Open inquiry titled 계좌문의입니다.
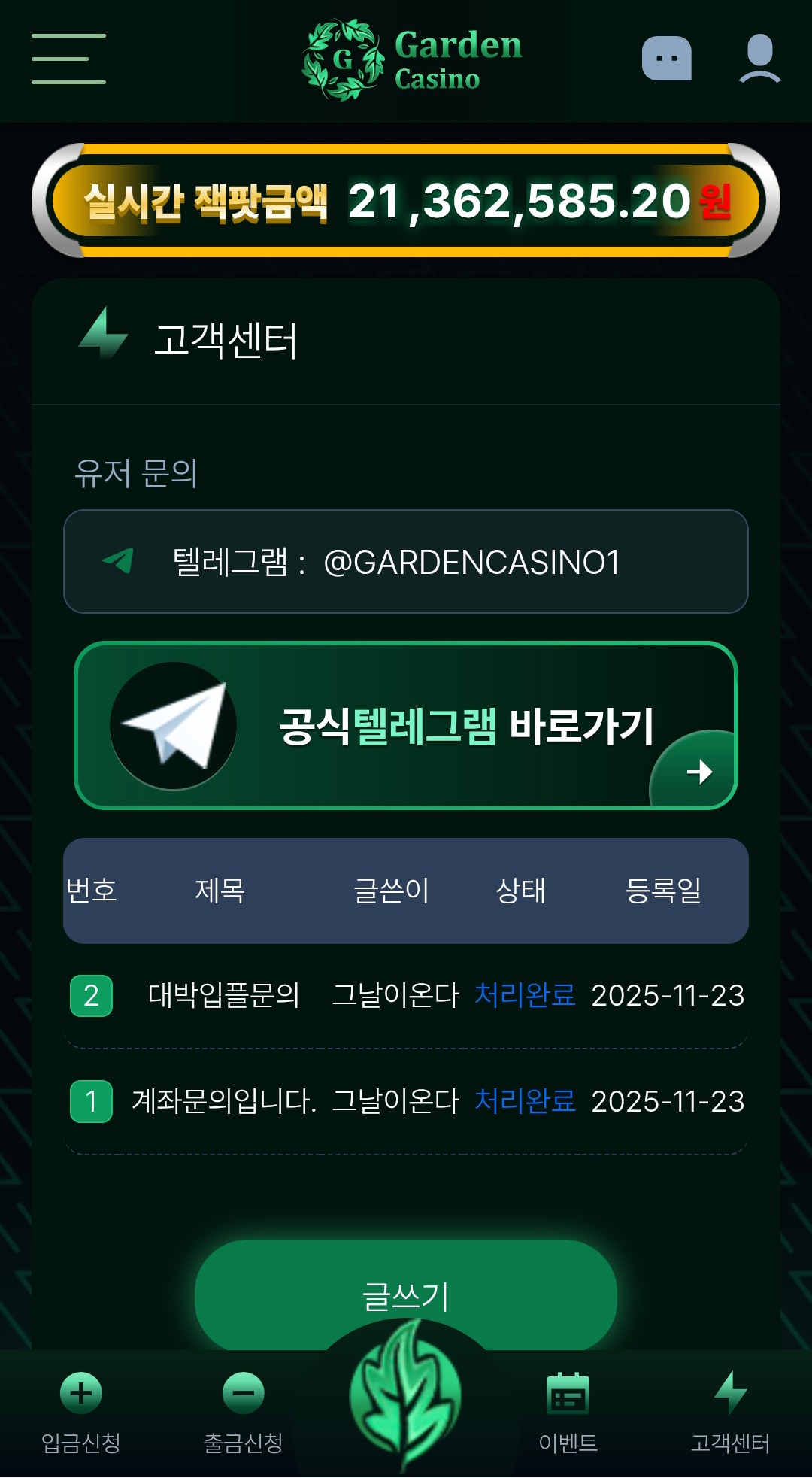 tap(224, 1102)
